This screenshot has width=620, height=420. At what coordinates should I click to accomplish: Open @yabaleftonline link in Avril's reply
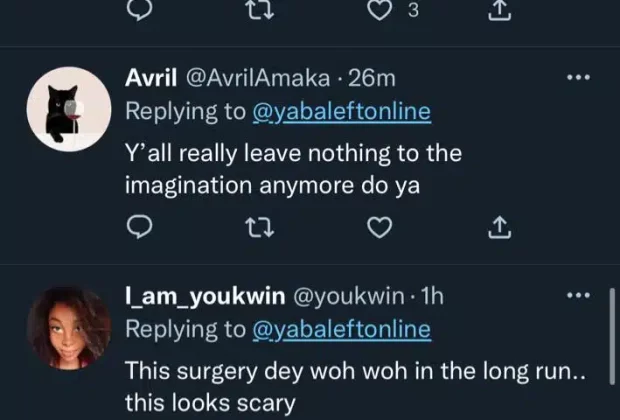click(x=343, y=112)
